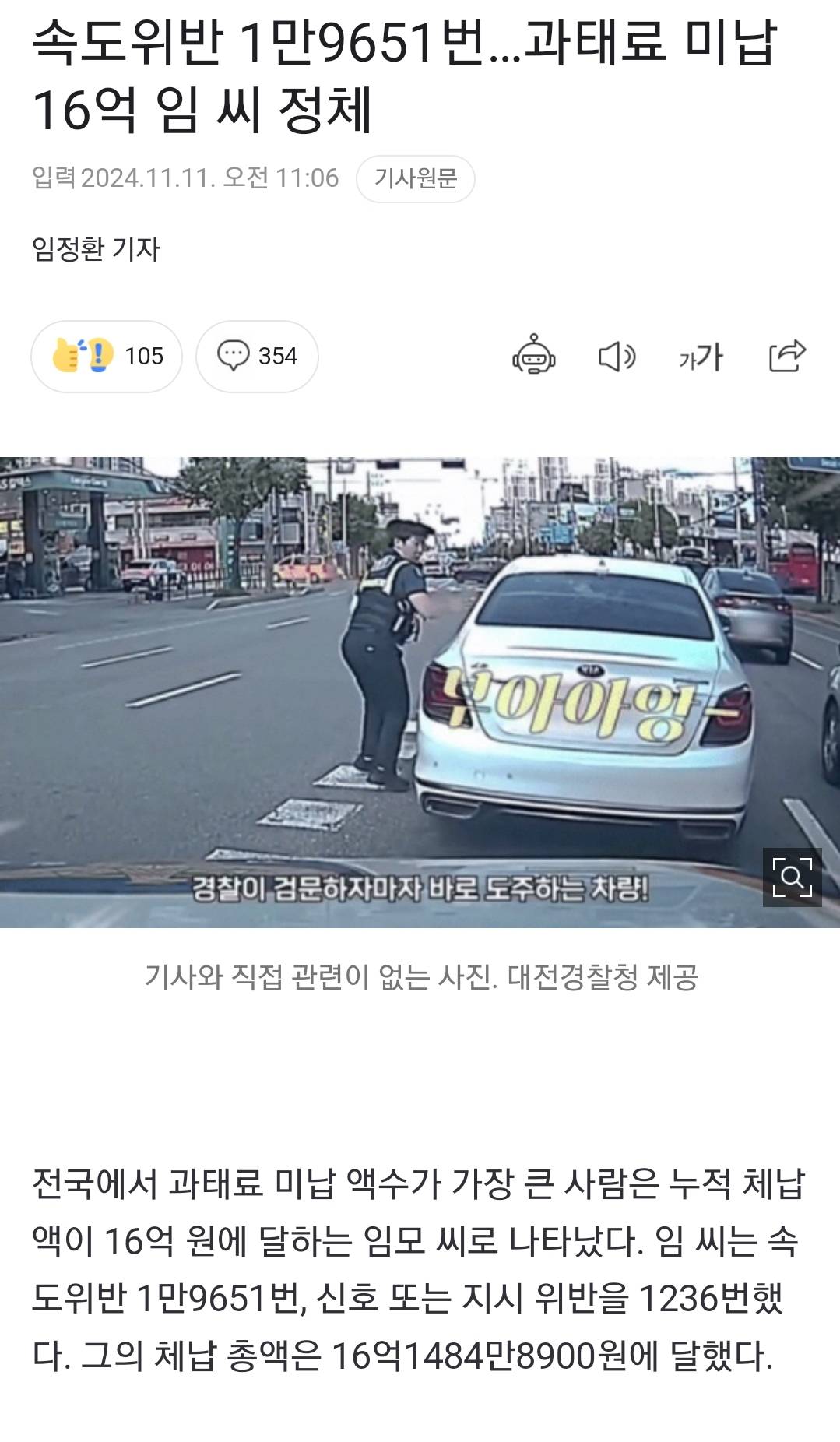Screen dimensions: 840x1442
Task: Open the AI summary robot icon
Action: 533,356
